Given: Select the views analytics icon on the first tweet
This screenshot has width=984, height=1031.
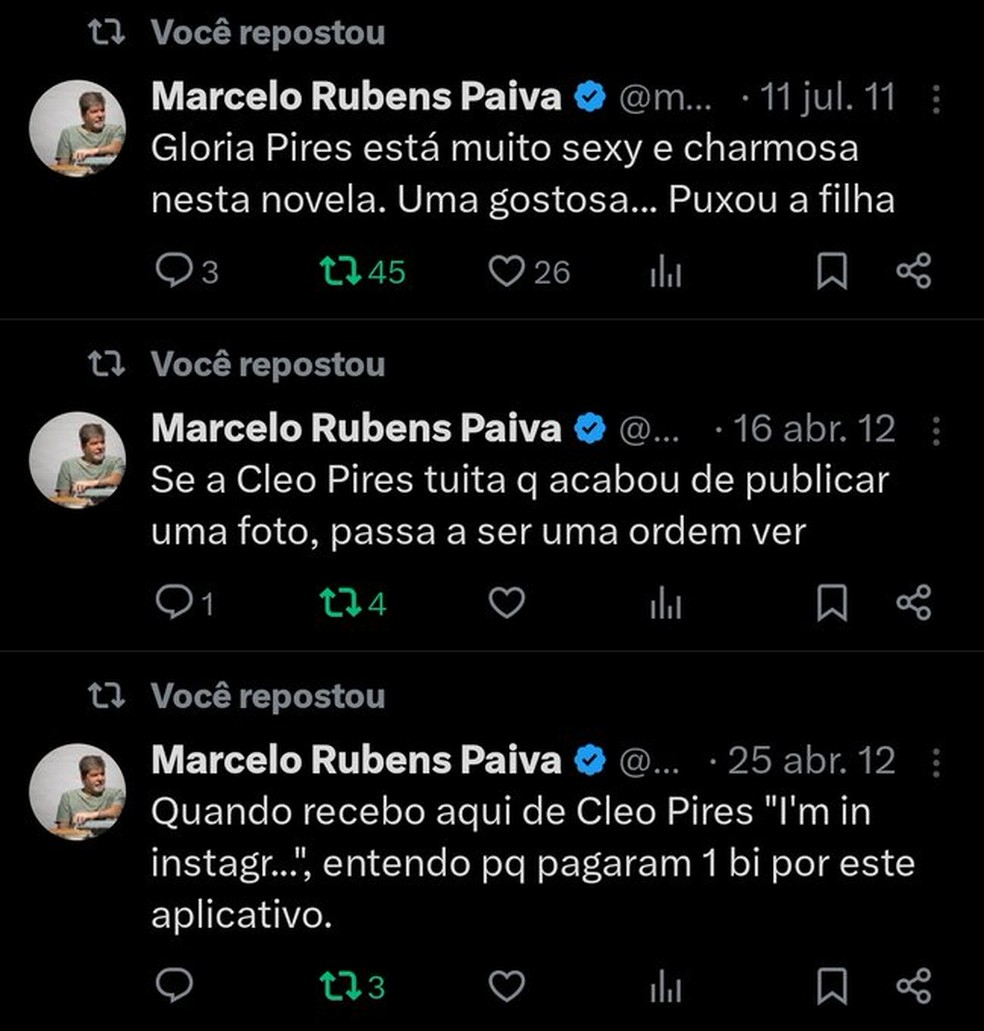Looking at the screenshot, I should point(665,270).
